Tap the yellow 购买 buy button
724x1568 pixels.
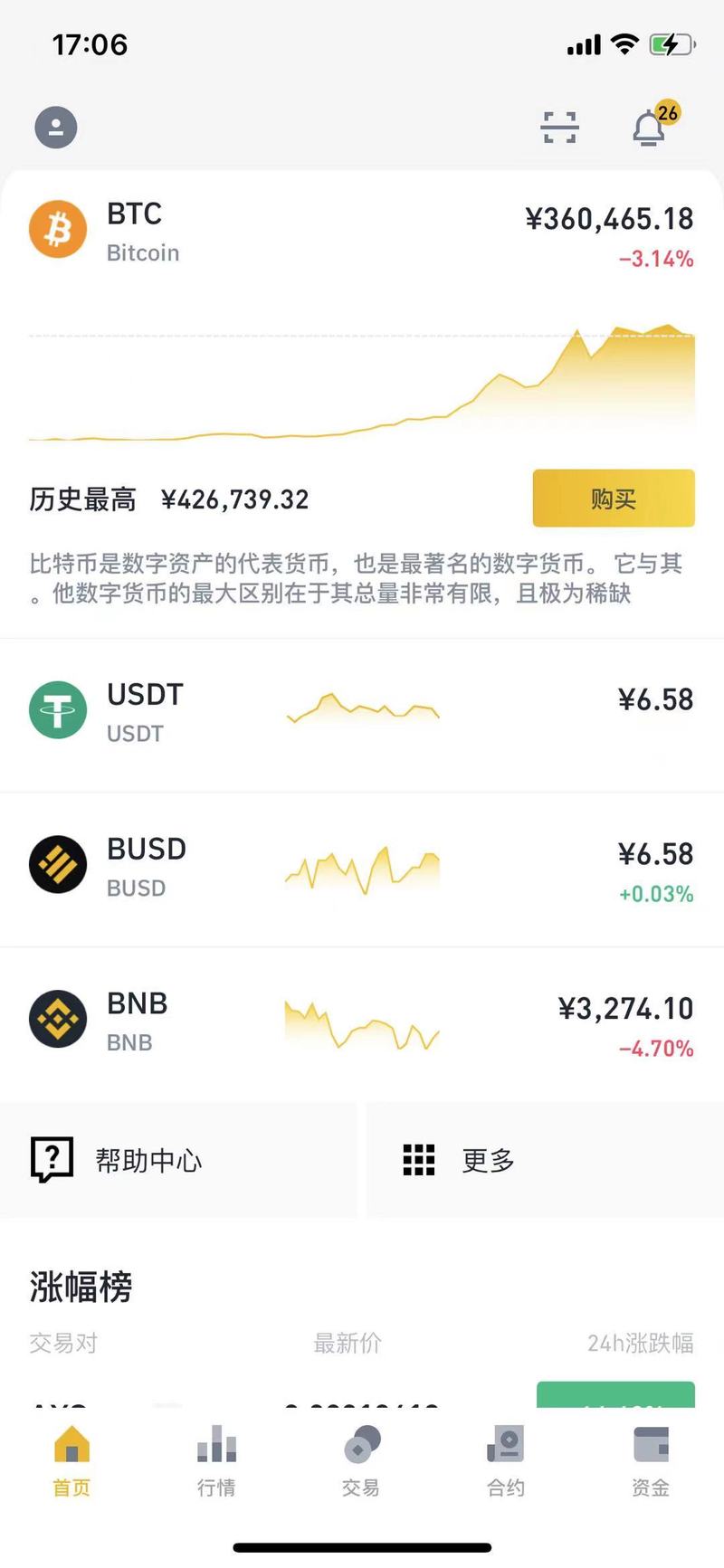pyautogui.click(x=614, y=499)
